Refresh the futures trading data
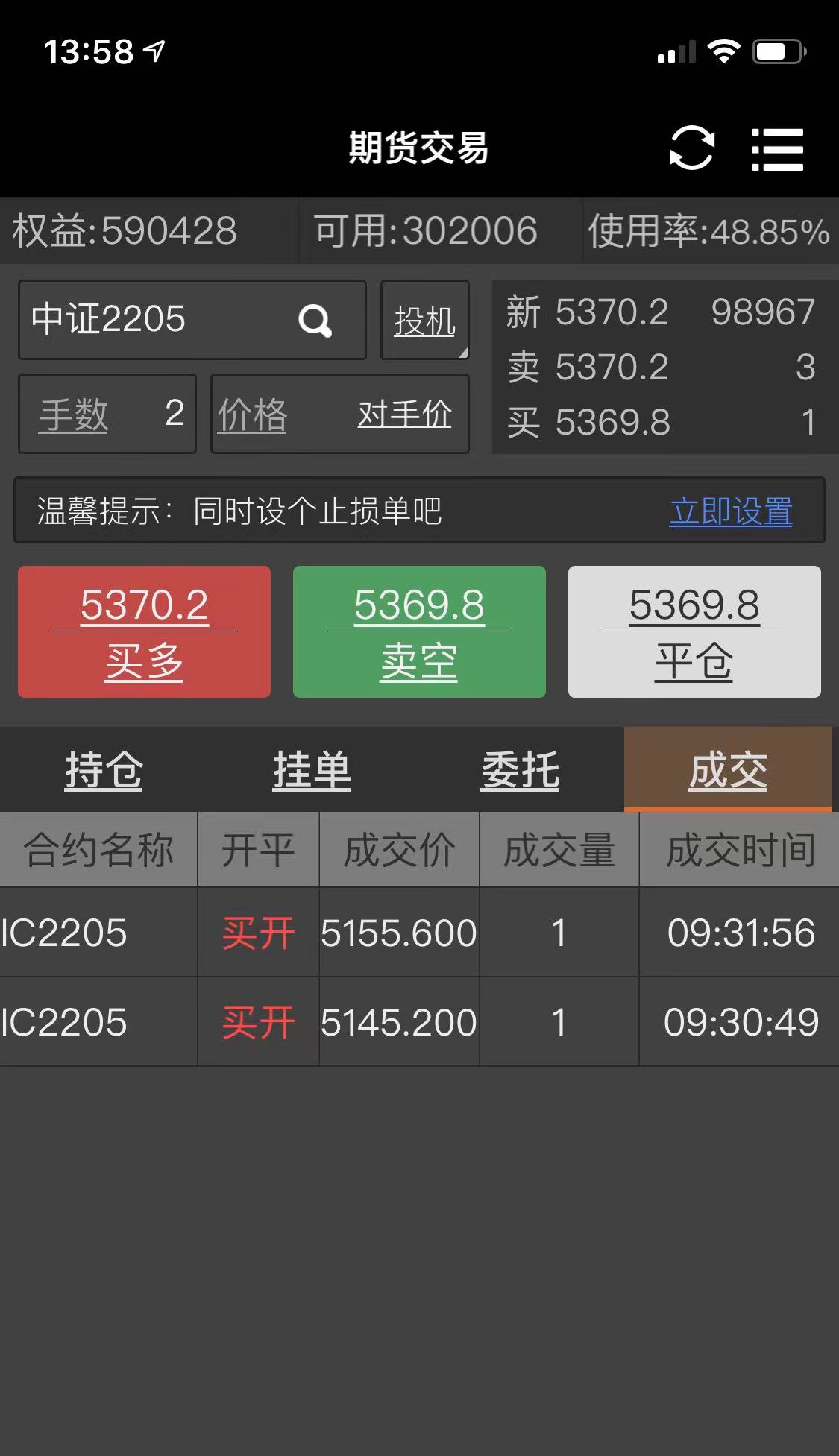Screen dimensions: 839x1456 [x=691, y=148]
